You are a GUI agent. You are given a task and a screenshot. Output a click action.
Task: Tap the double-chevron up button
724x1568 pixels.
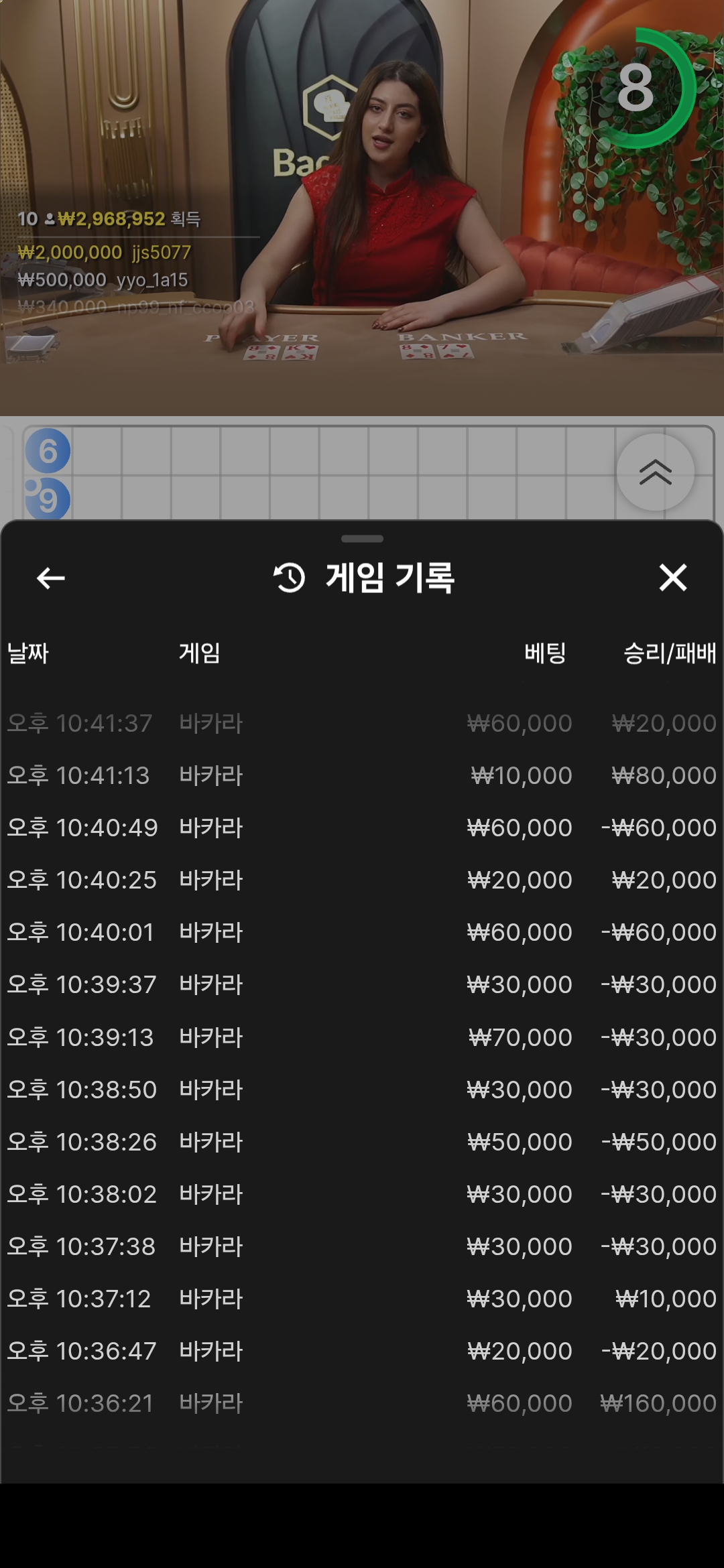655,472
